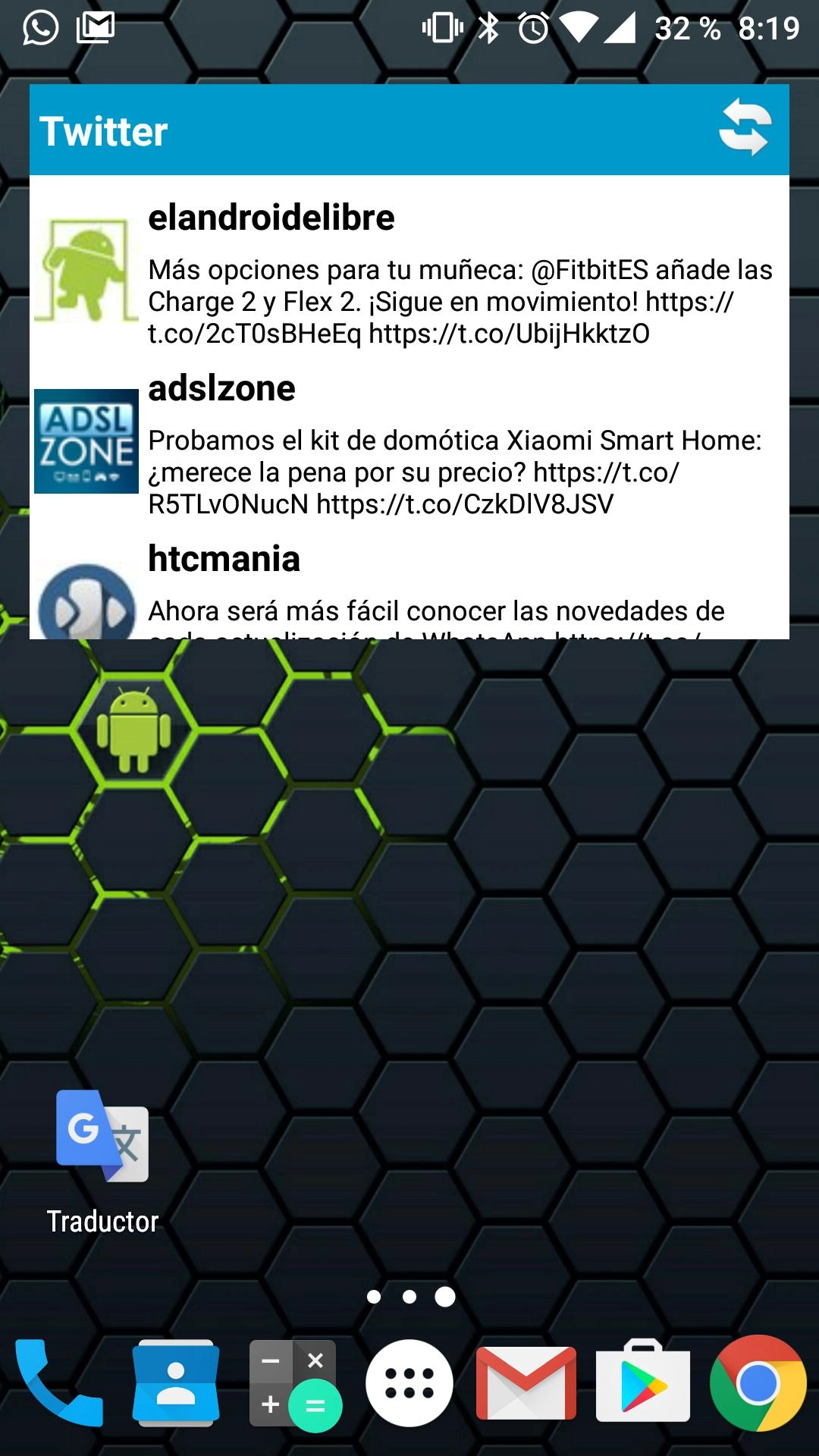Open the Chrome browser
This screenshot has height=1456, width=819.
(x=758, y=1382)
